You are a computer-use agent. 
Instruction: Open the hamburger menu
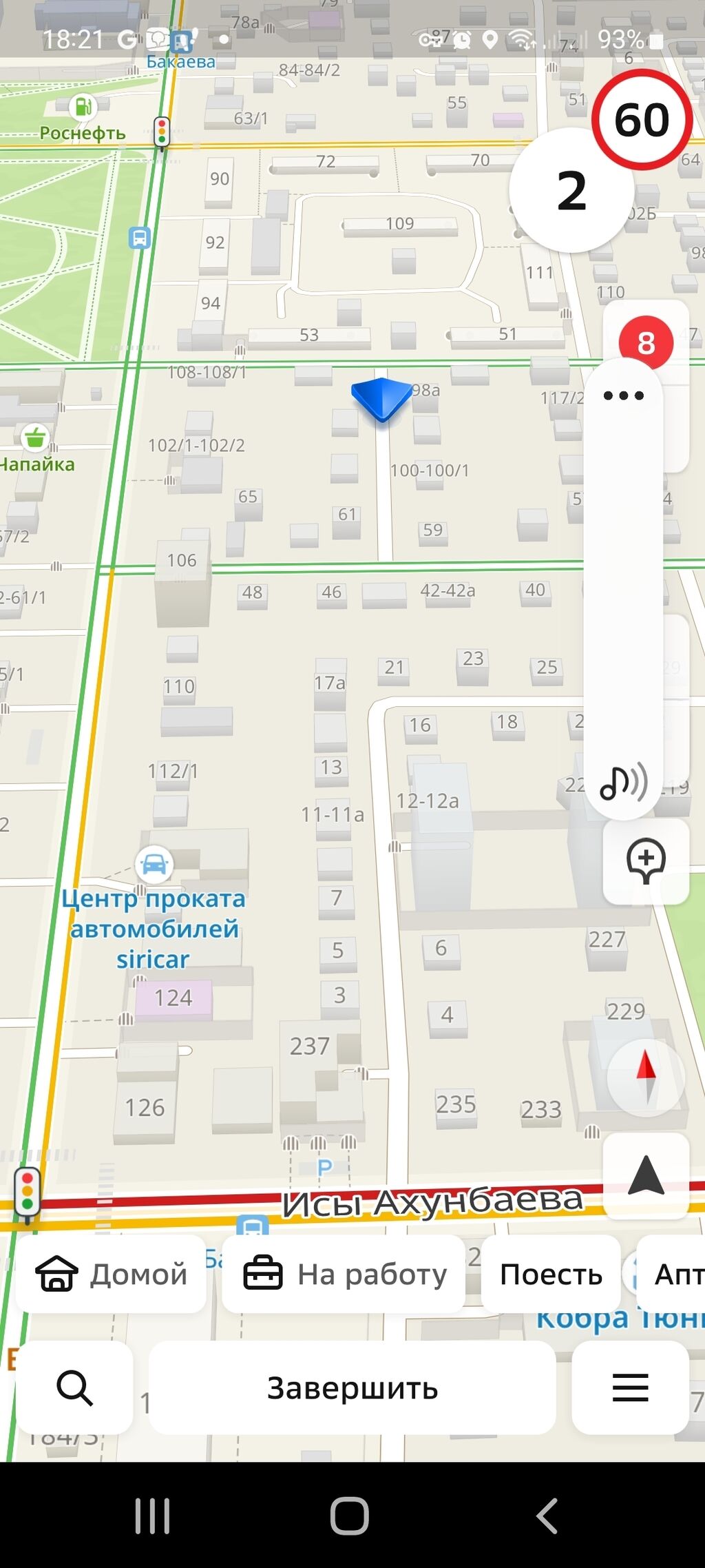(631, 1388)
